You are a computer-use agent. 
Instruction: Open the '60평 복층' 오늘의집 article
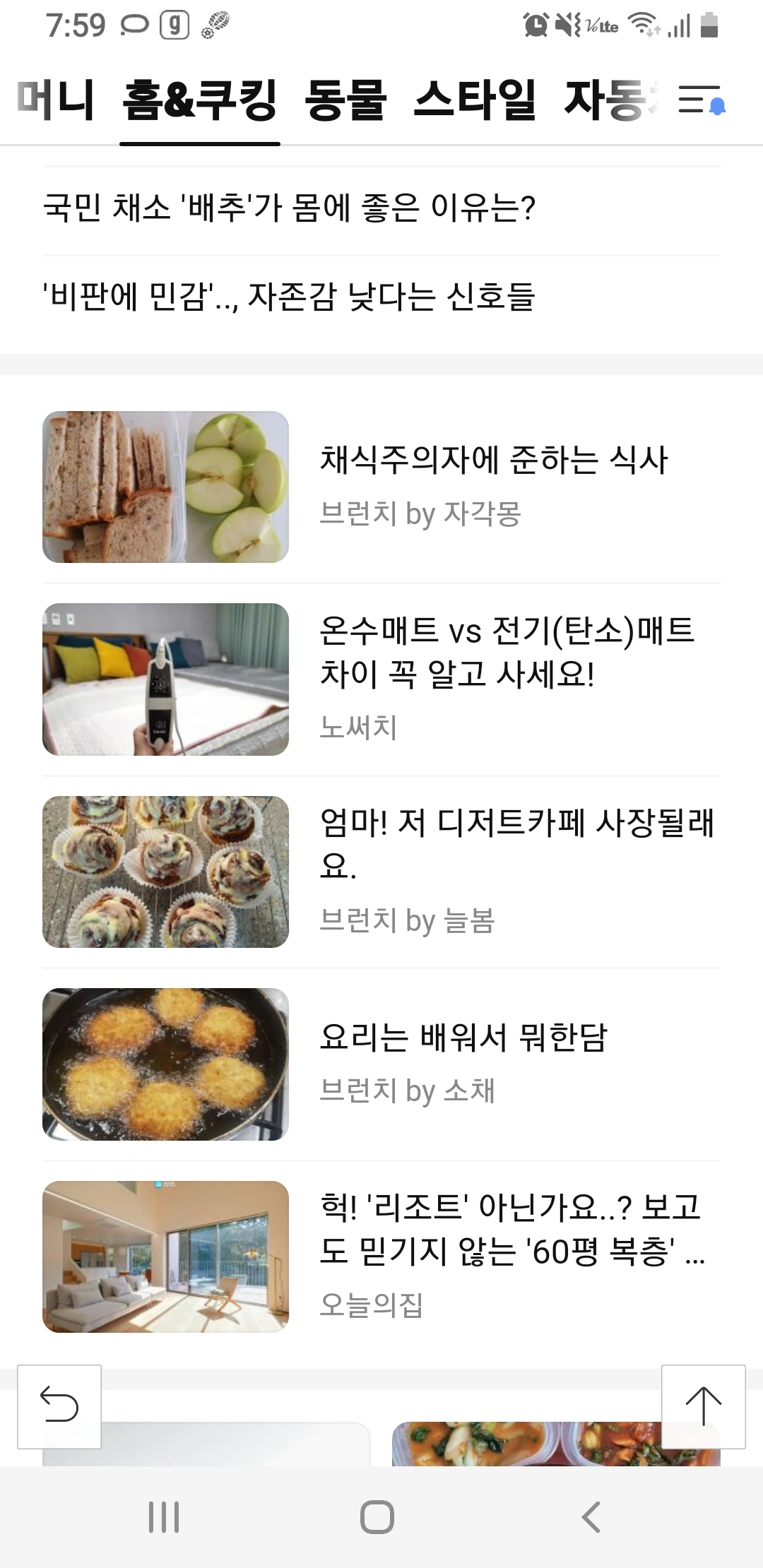click(x=510, y=1230)
